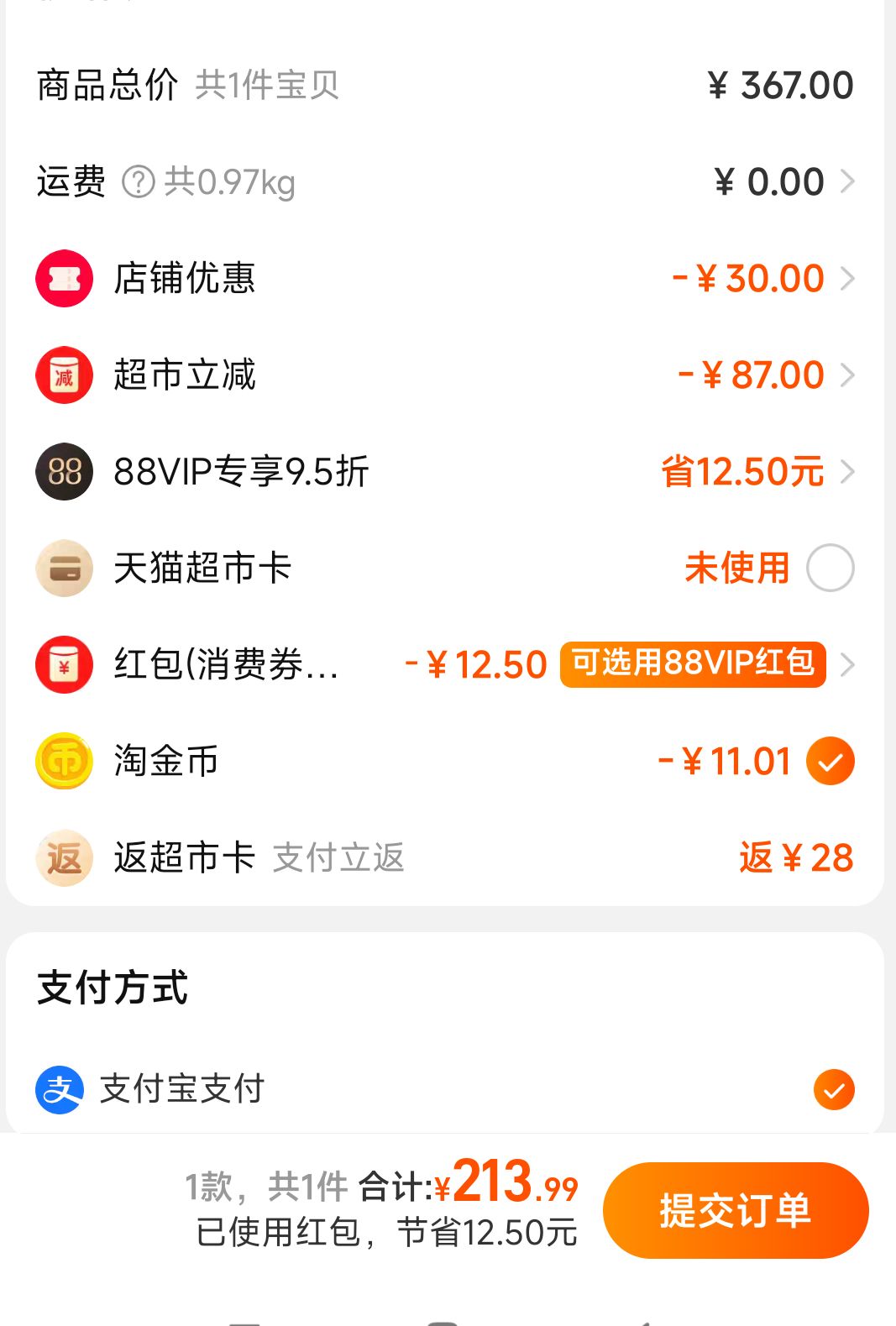Open the 运费 shipping fee details
The height and width of the screenshot is (1326, 896).
click(x=445, y=181)
